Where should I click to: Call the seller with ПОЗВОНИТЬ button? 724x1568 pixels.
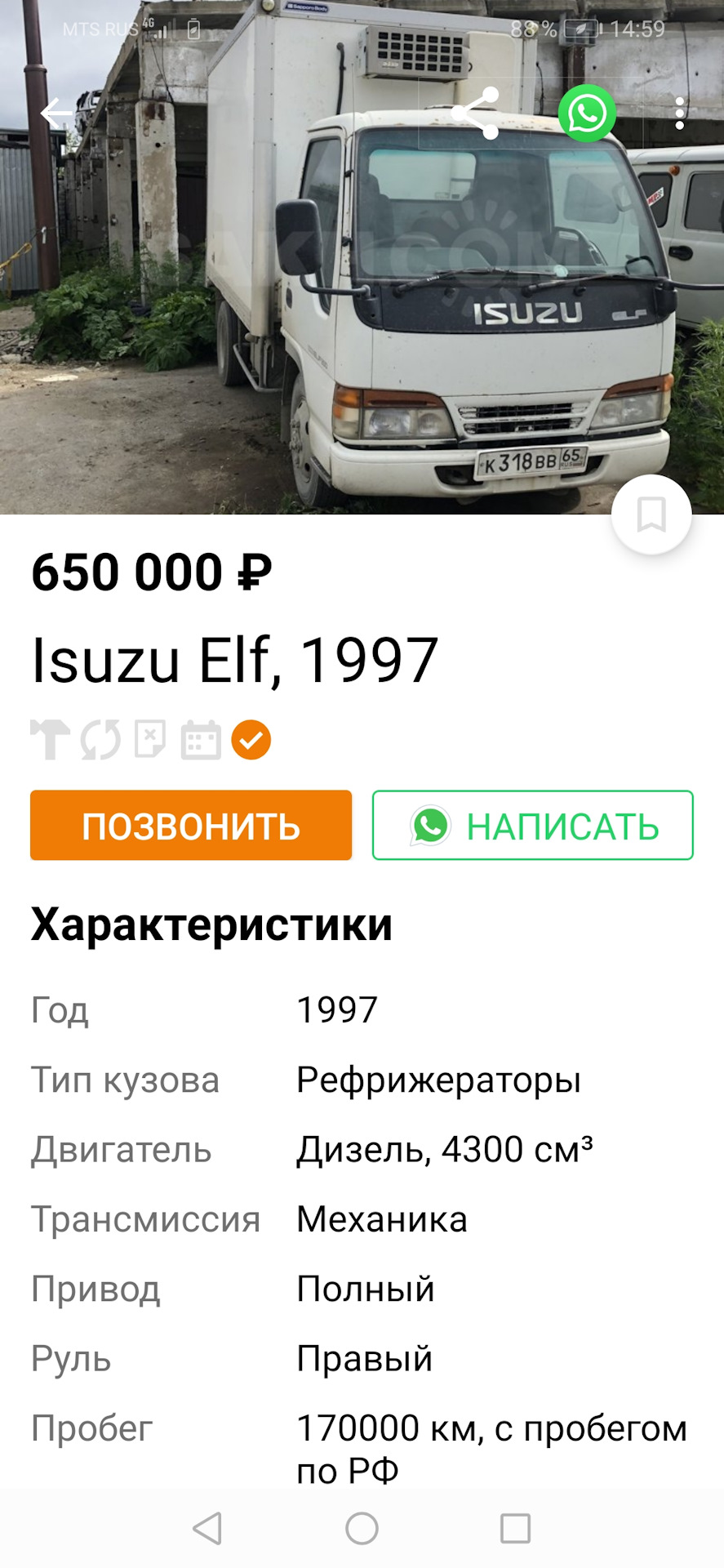point(191,825)
